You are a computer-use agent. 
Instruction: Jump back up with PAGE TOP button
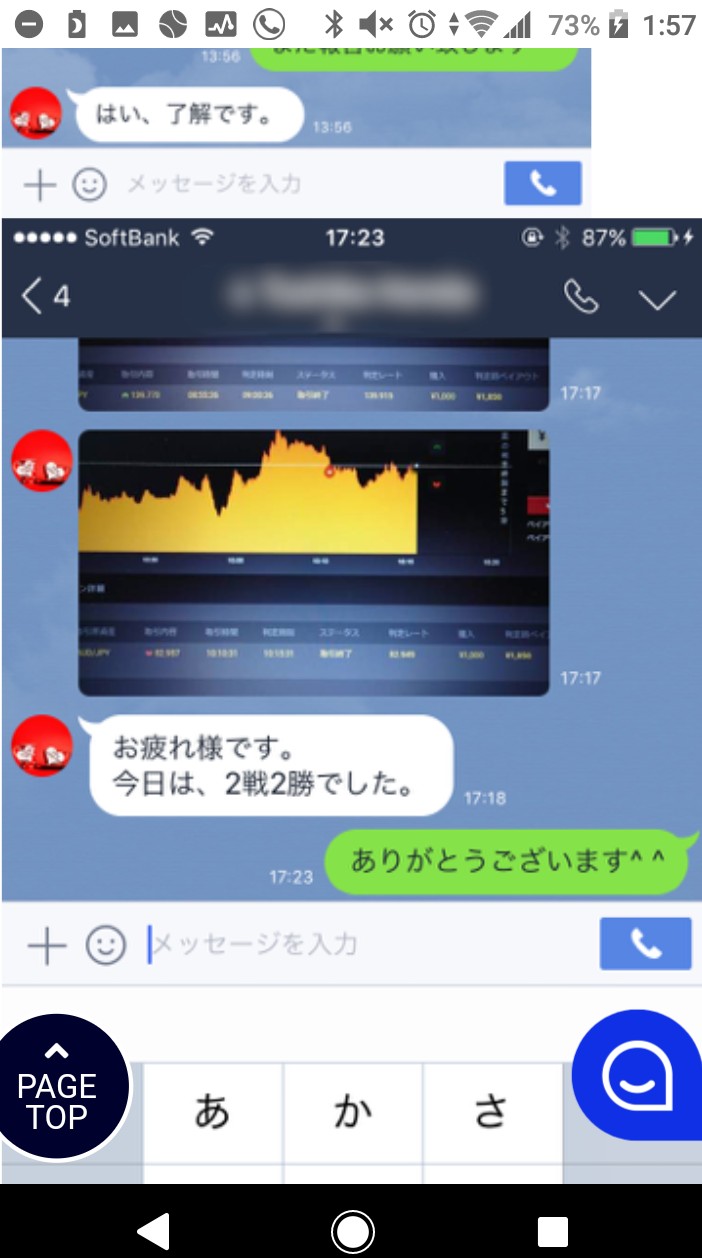point(58,1088)
